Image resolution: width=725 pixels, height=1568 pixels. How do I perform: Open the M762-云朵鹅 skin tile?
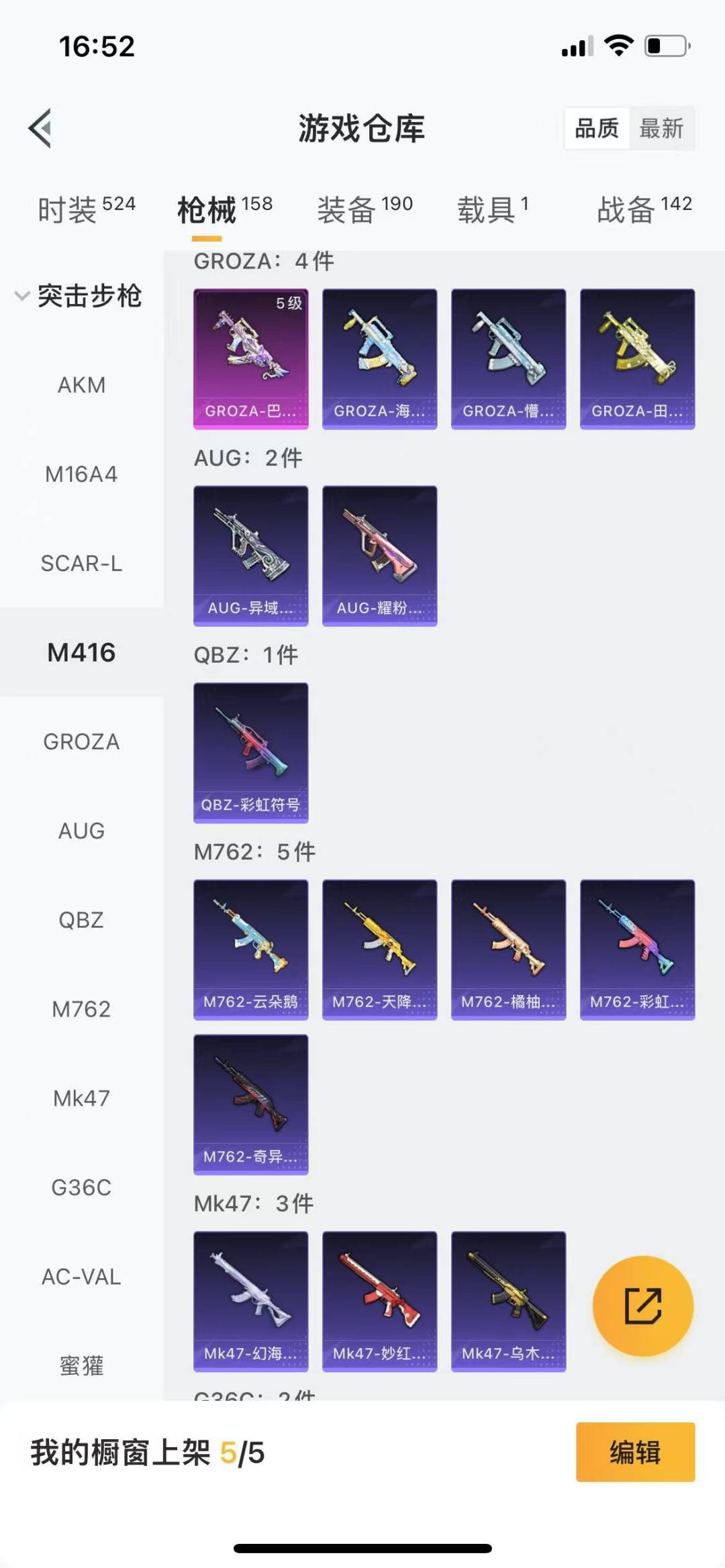point(251,950)
